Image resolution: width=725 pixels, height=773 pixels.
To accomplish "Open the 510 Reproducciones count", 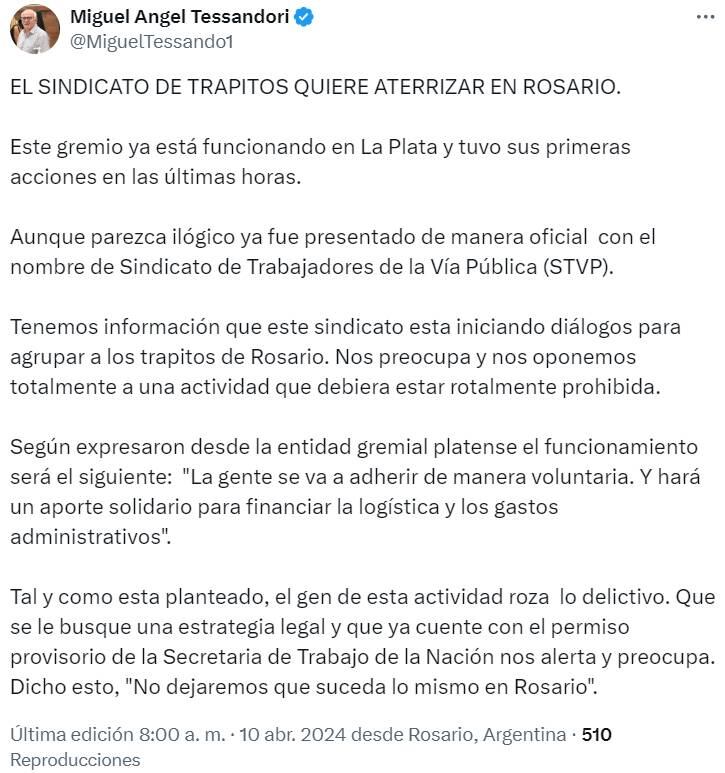I will [x=596, y=734].
